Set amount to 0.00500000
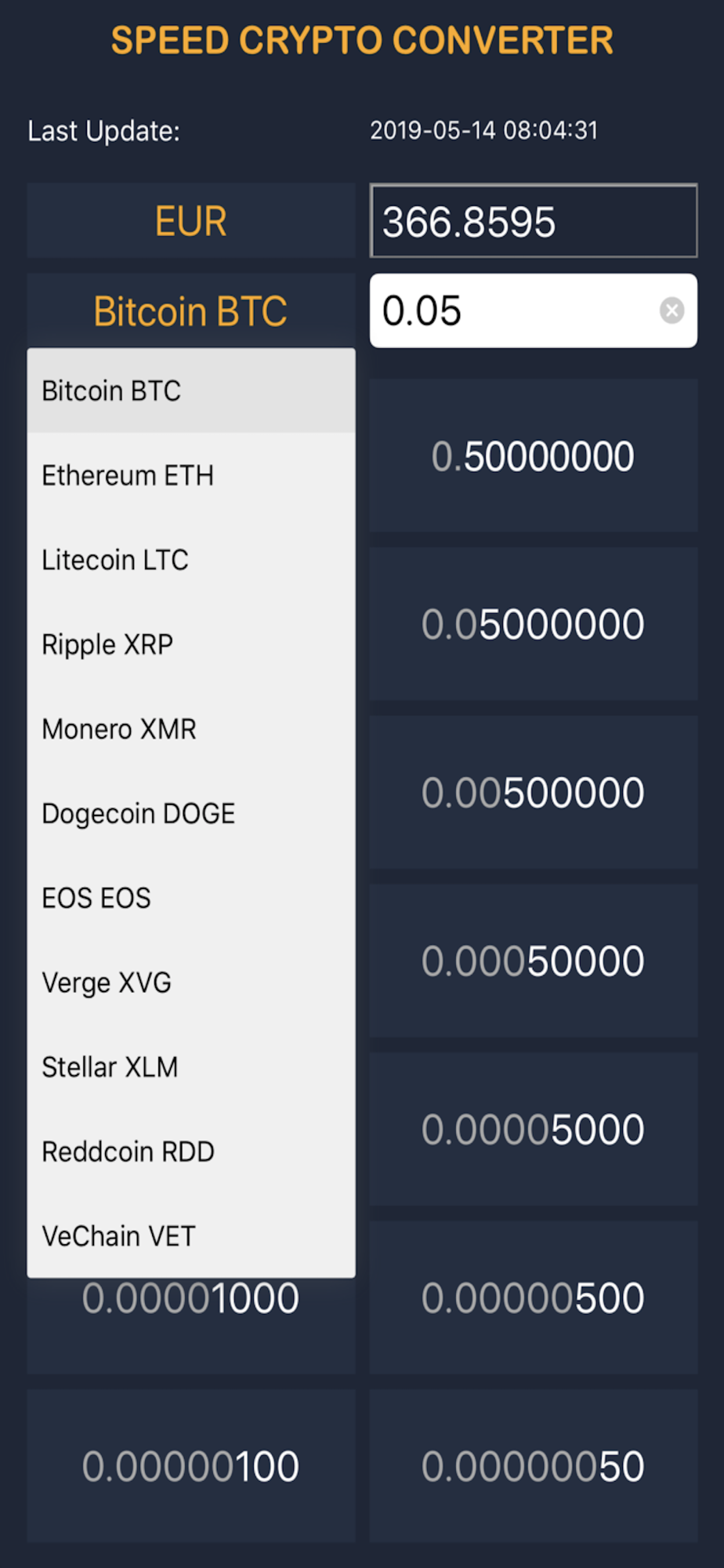Viewport: 724px width, 1568px height. (x=533, y=793)
